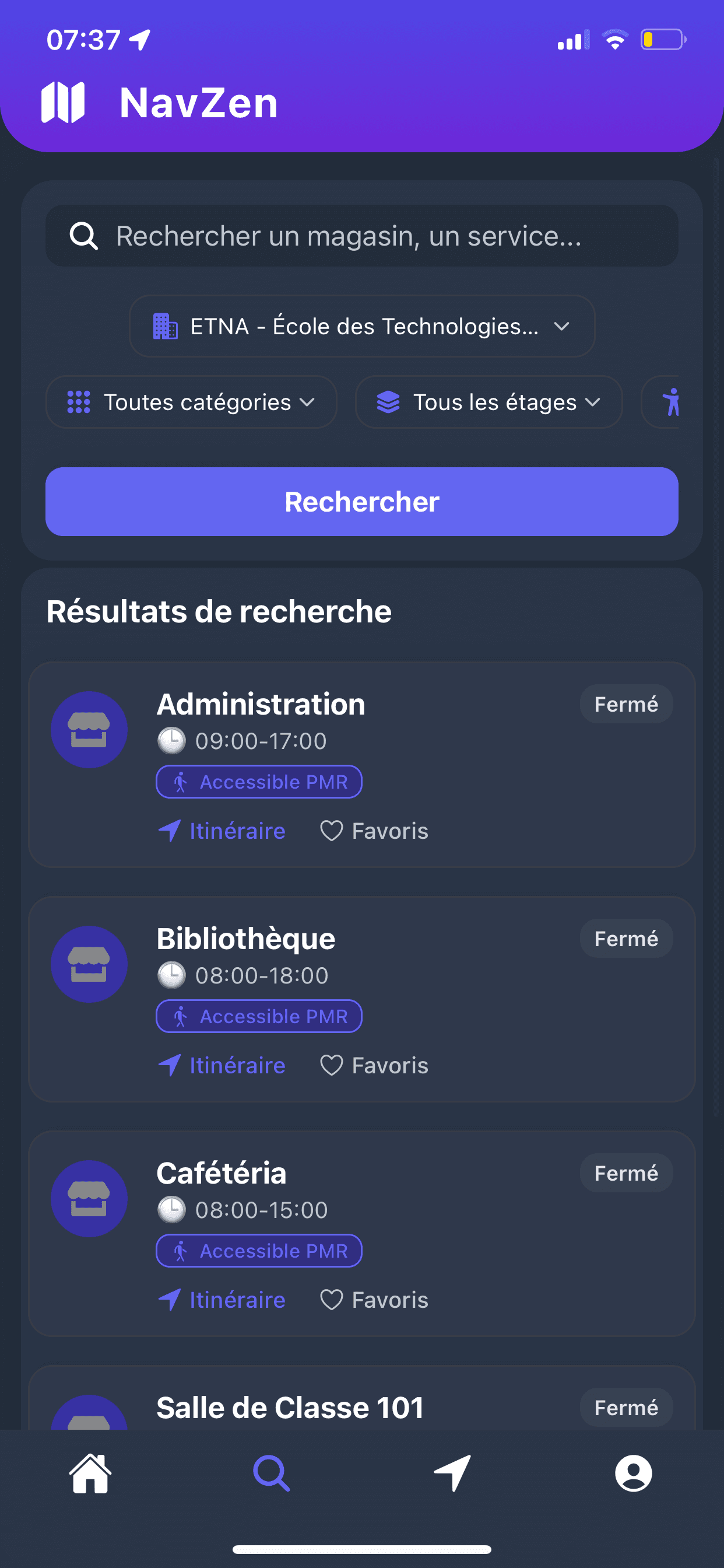
Task: Tap the magnifier icon inside the search bar
Action: pos(84,236)
